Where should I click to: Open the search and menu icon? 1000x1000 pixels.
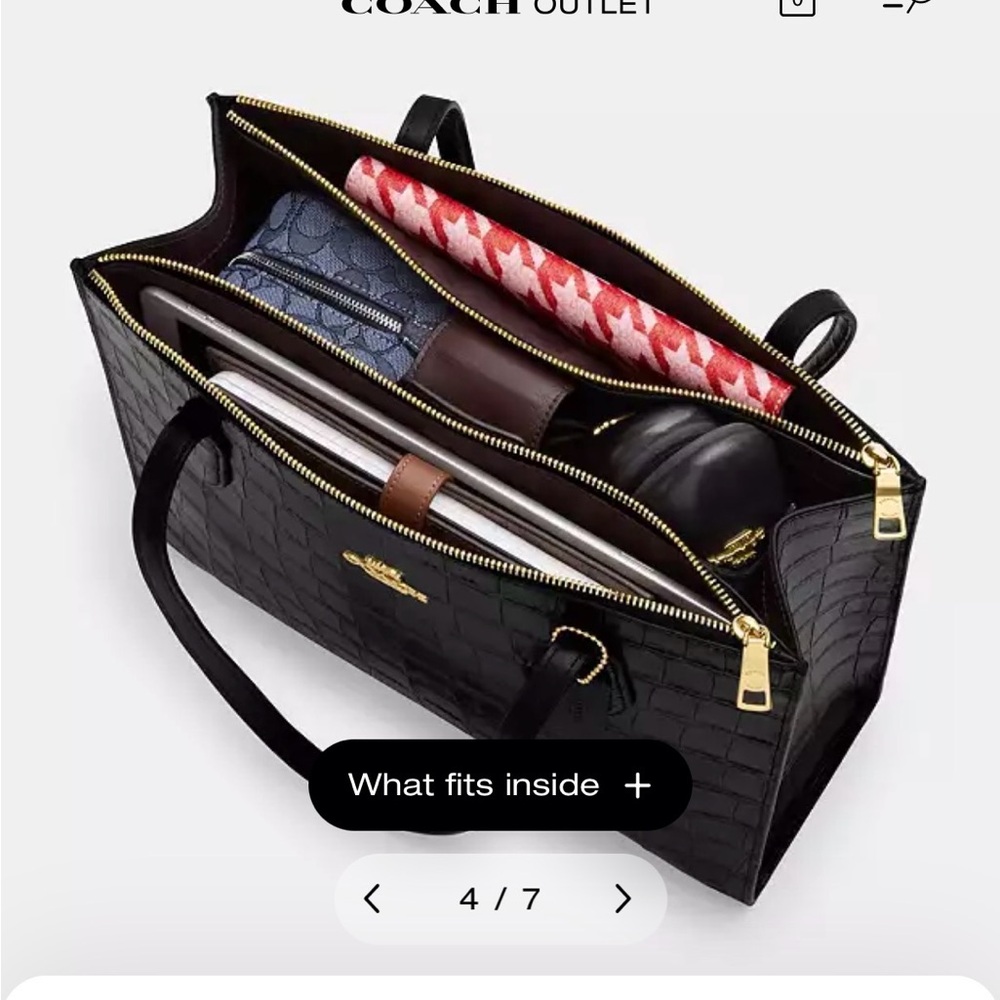[907, 4]
